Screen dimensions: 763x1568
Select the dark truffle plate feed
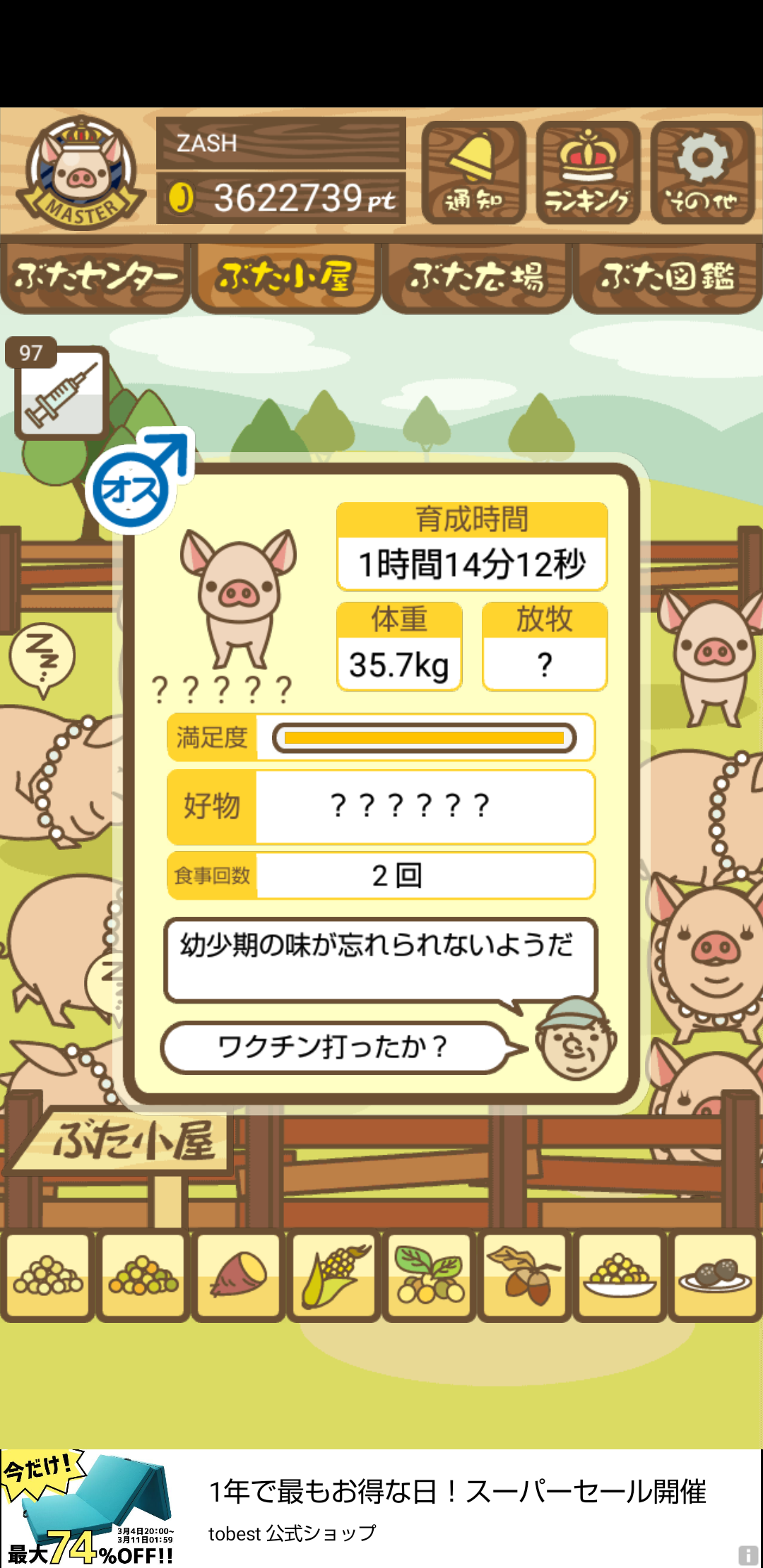coord(715,1276)
